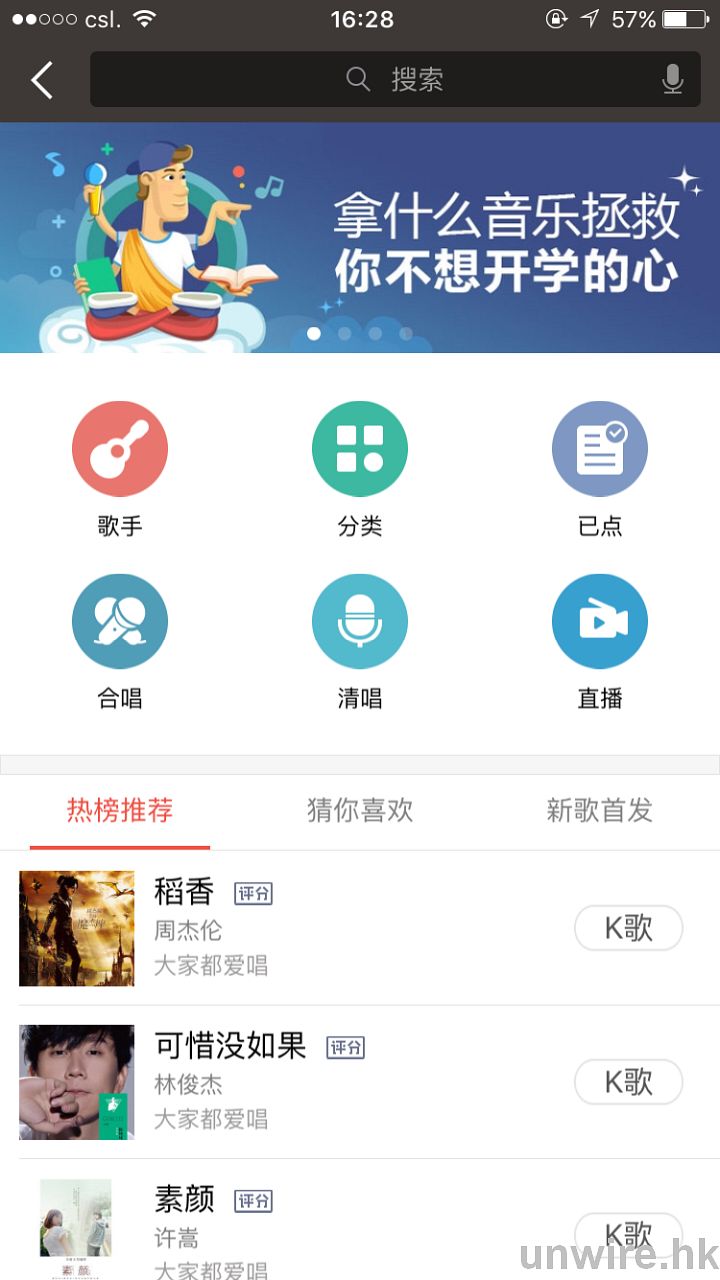This screenshot has height=1280, width=720.
Task: Open the 直播 live stream section
Action: (600, 621)
